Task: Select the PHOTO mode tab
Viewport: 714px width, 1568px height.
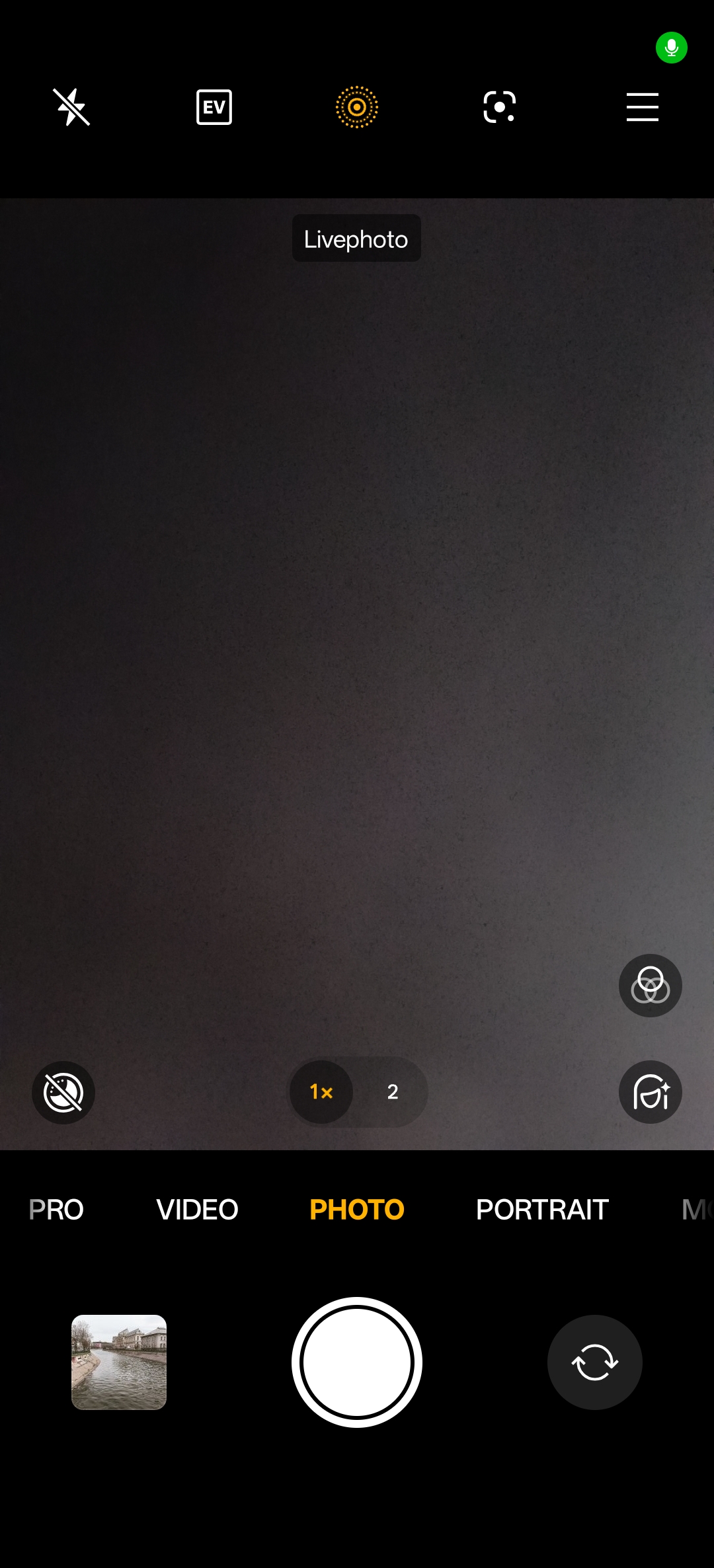Action: [357, 1210]
